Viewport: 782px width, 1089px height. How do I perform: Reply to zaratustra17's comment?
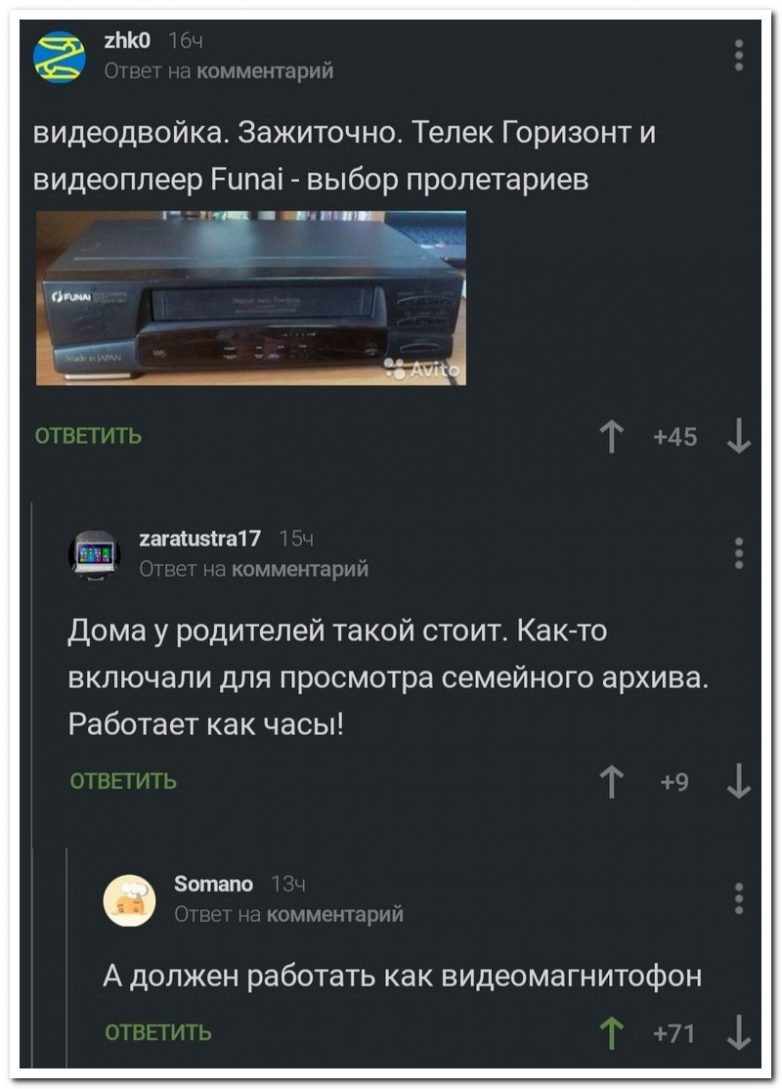point(123,781)
